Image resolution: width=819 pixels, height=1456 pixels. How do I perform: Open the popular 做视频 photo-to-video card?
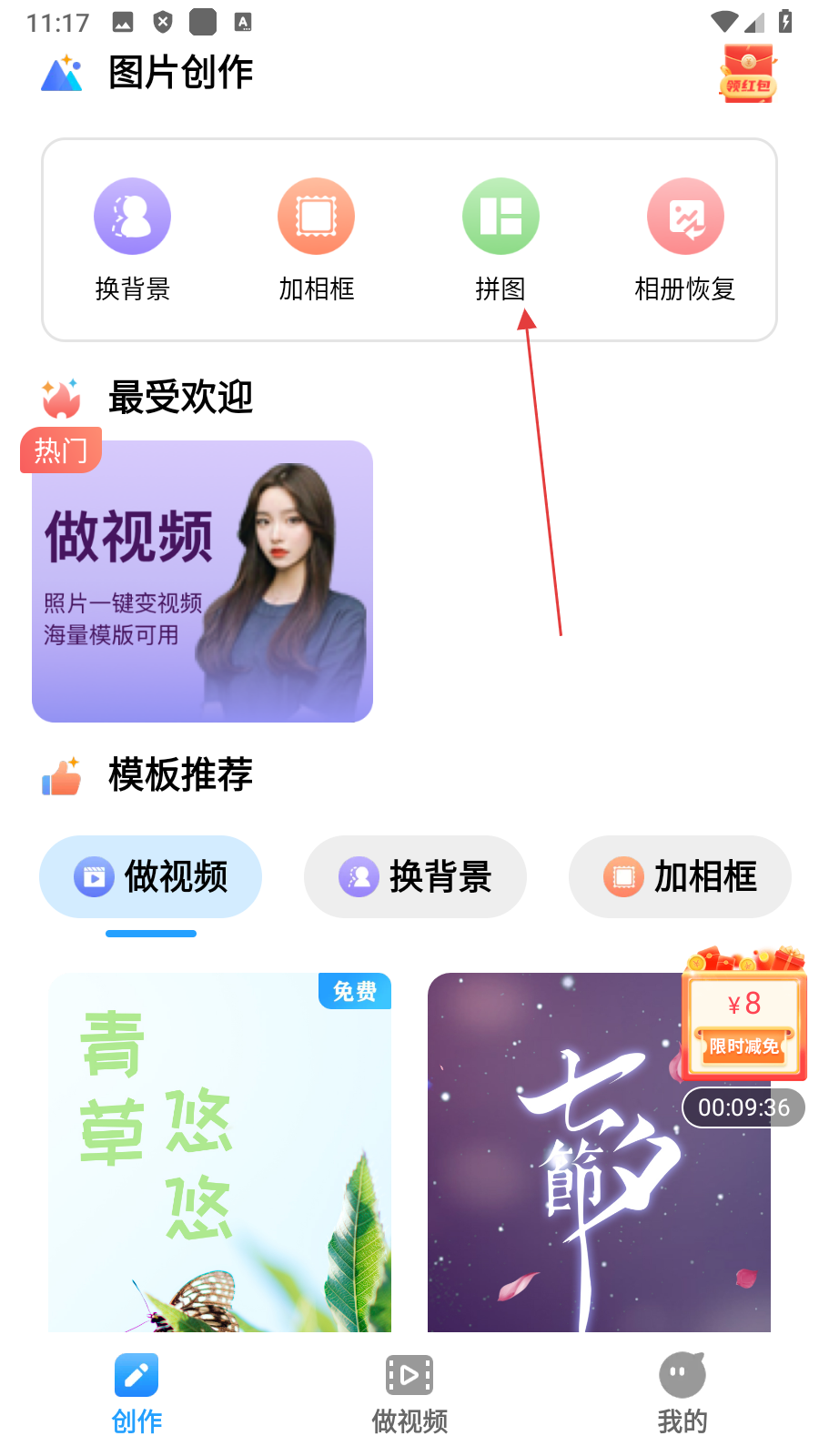click(202, 582)
